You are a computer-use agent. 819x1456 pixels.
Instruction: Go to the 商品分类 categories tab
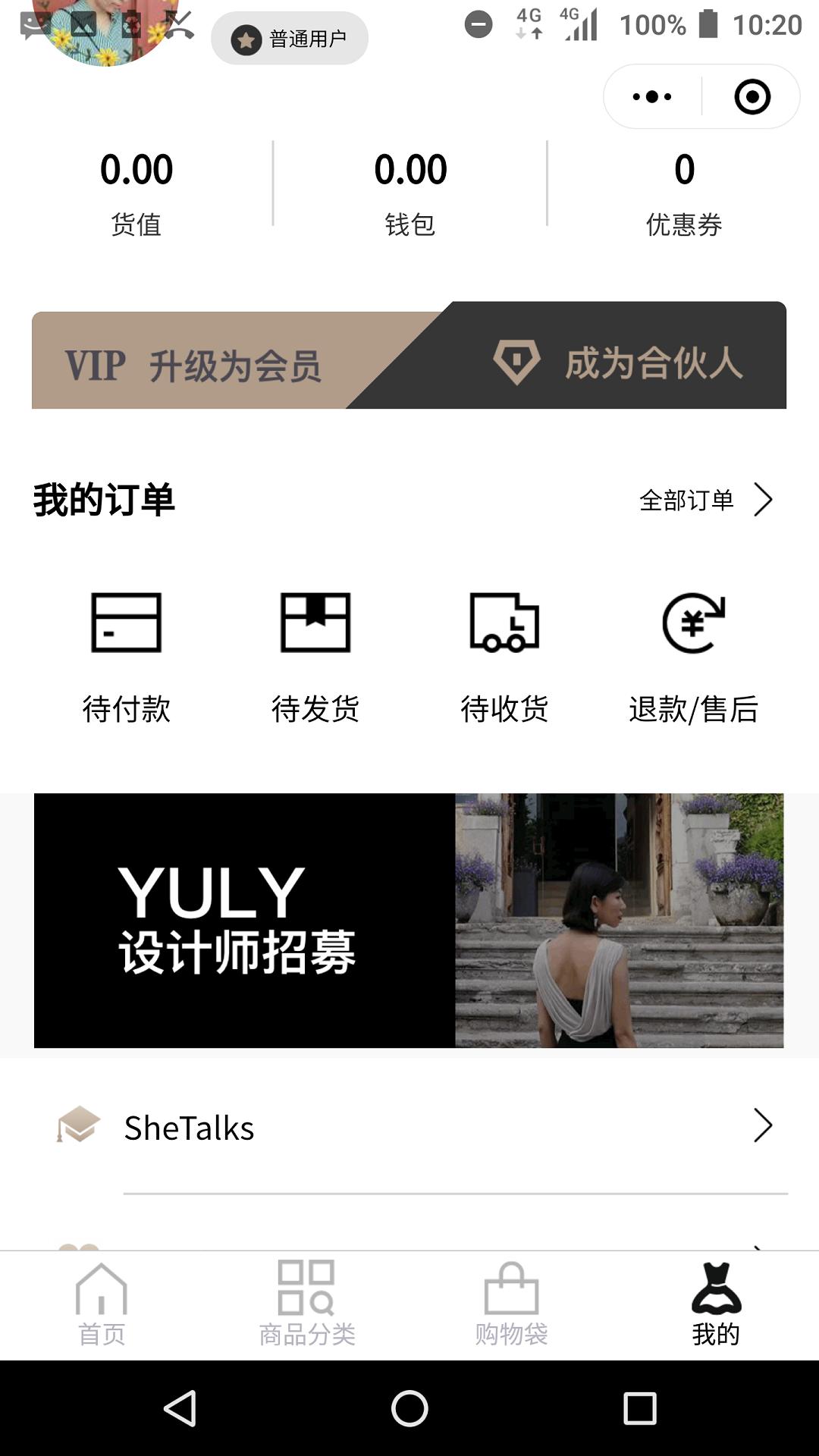(306, 1304)
